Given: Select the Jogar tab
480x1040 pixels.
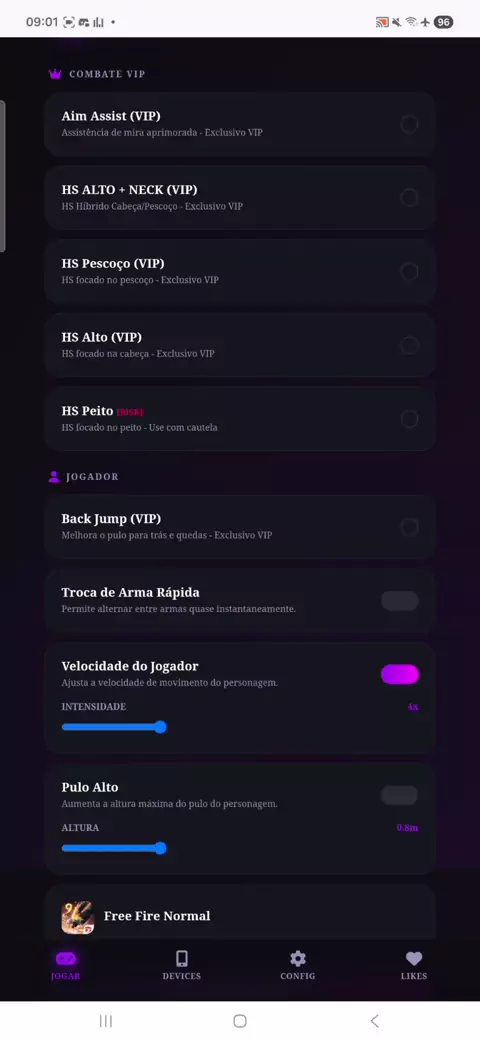Looking at the screenshot, I should (x=66, y=966).
